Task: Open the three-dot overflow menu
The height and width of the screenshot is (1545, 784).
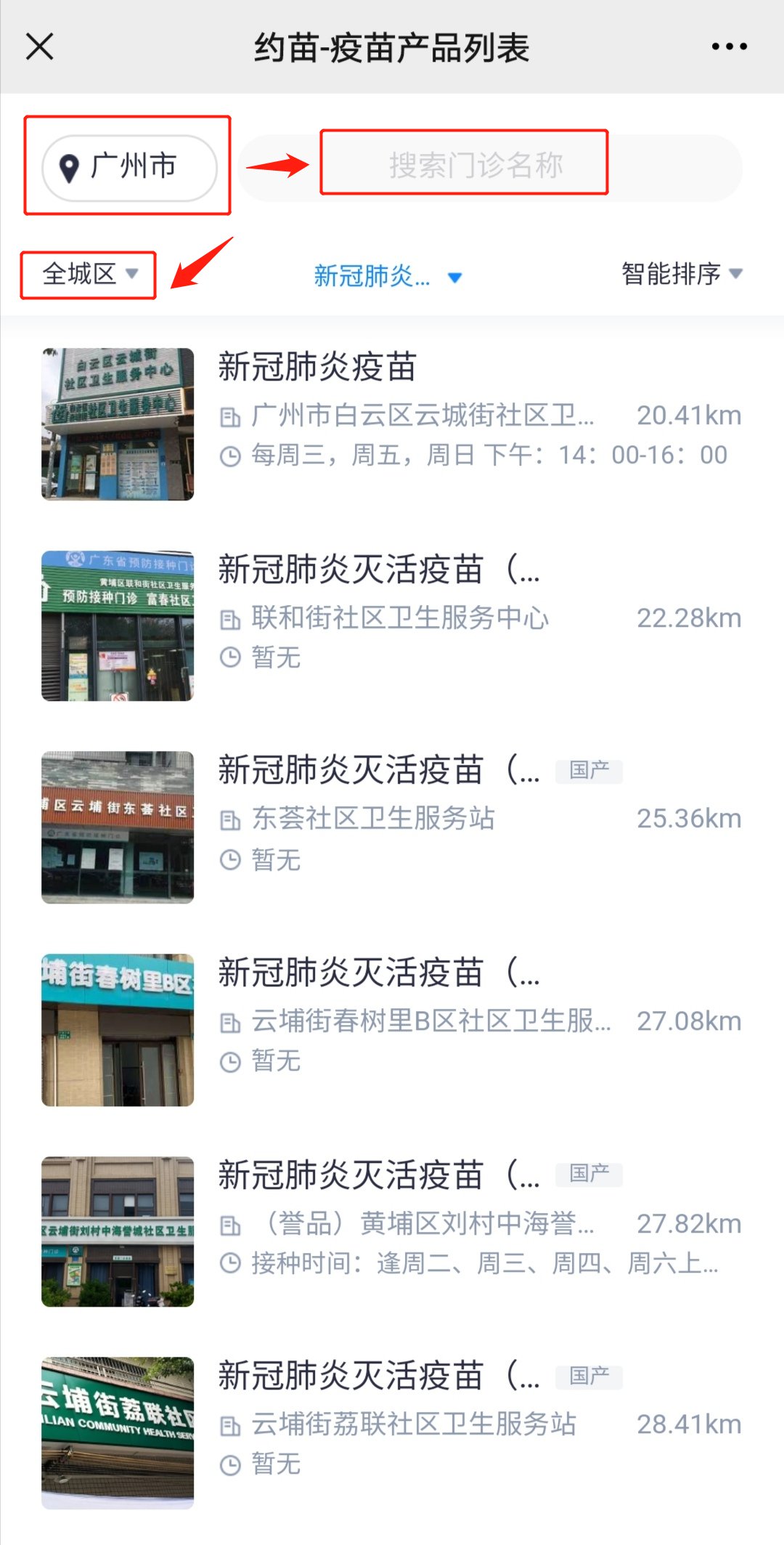Action: coord(729,47)
